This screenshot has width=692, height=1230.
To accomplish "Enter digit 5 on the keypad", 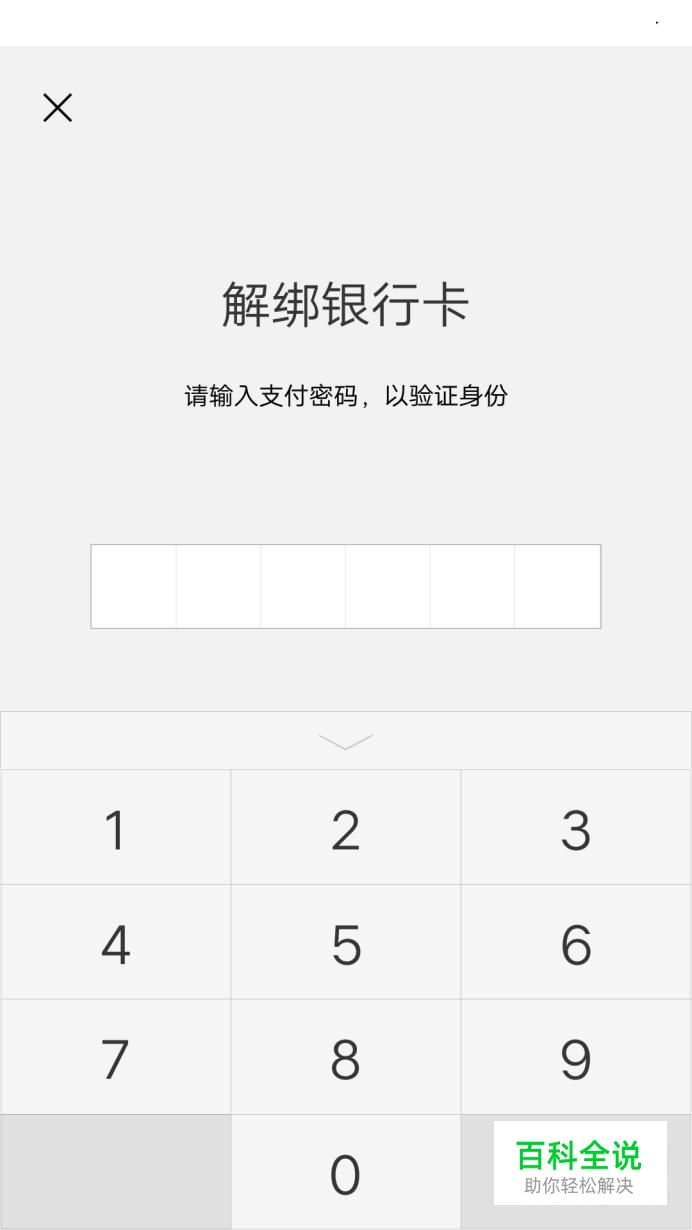I will (x=345, y=943).
